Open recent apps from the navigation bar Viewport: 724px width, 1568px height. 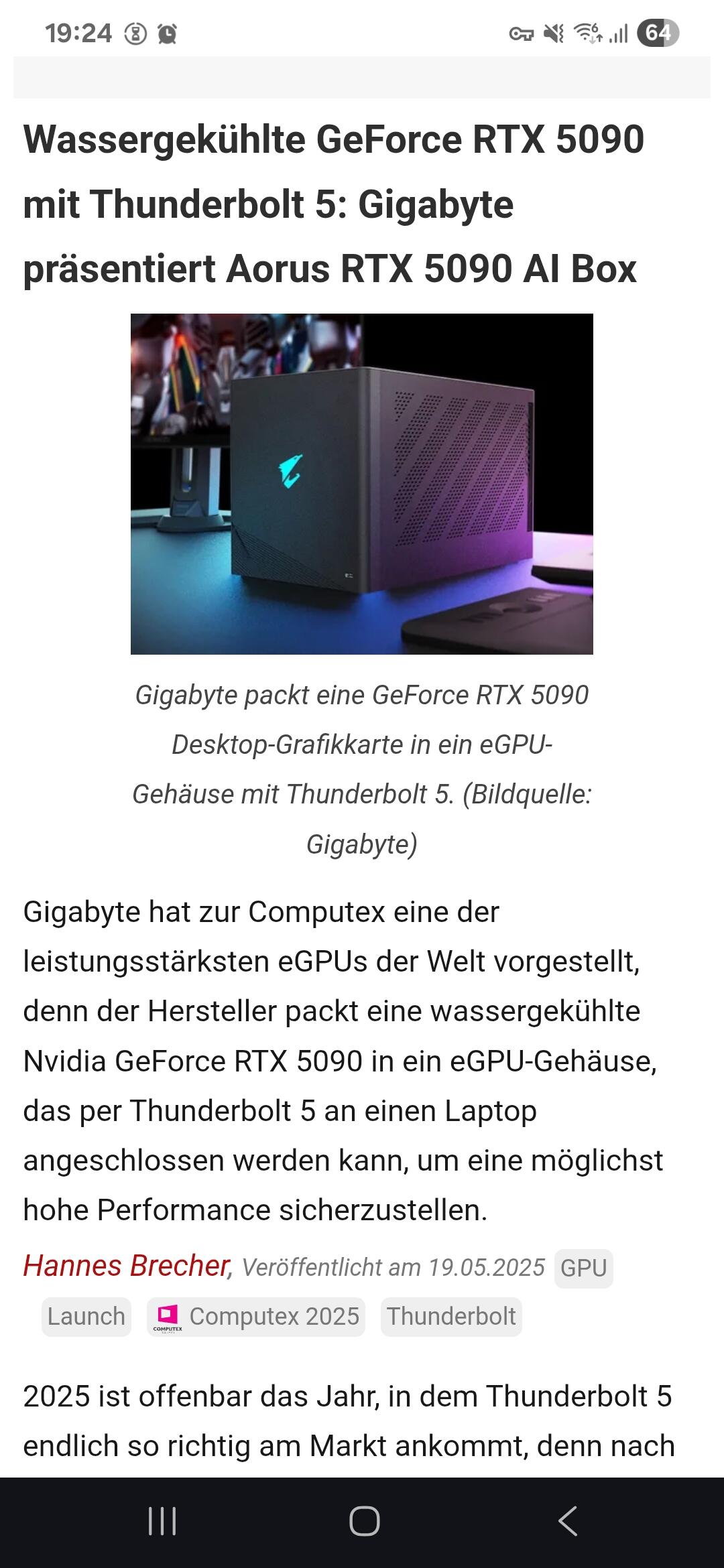point(162,1520)
